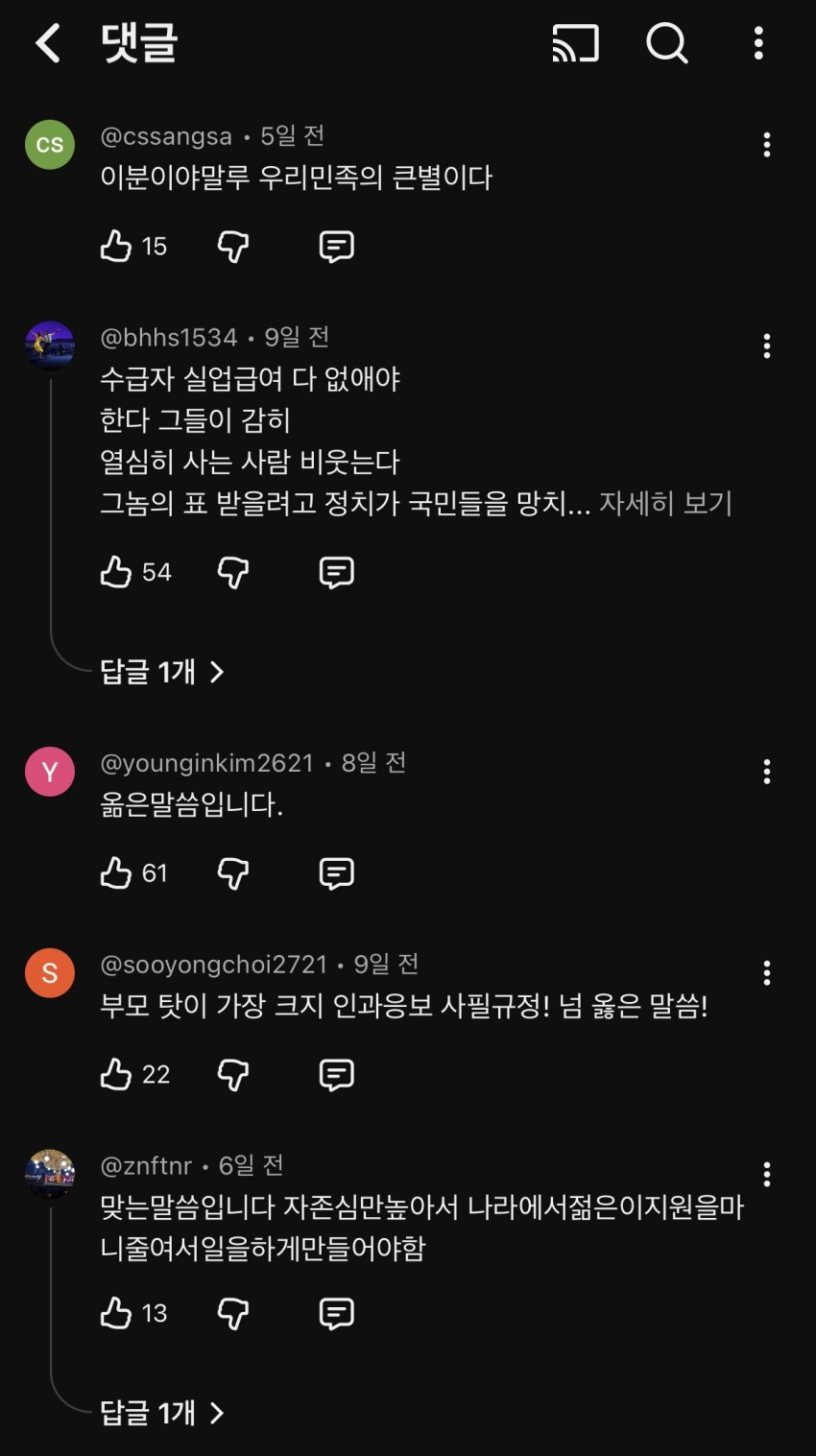816x1456 pixels.
Task: Like @younginkim2621's comment
Action: click(116, 872)
